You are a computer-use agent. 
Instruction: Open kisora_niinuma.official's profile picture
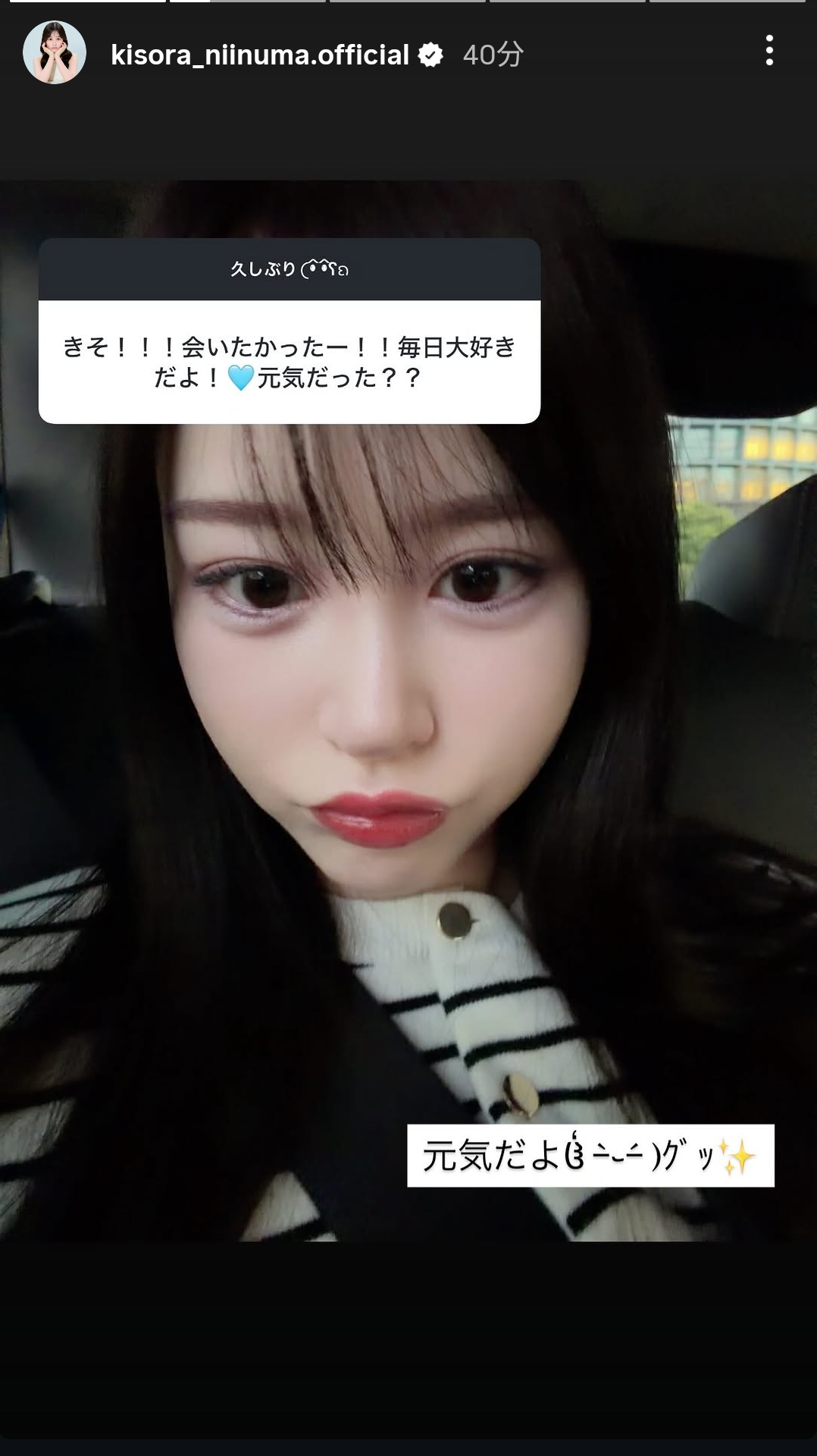pyautogui.click(x=55, y=53)
